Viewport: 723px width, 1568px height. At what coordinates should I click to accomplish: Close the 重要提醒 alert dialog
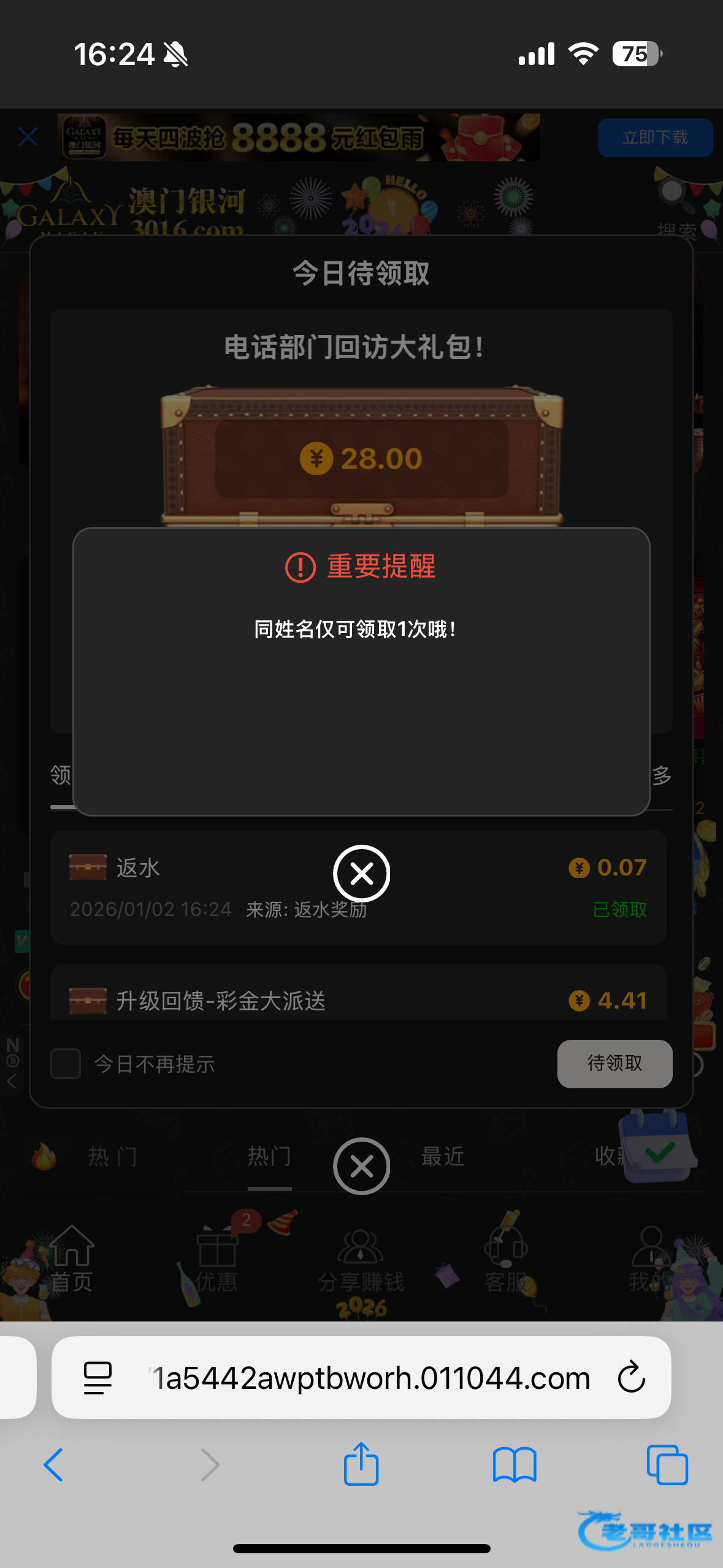coord(361,873)
